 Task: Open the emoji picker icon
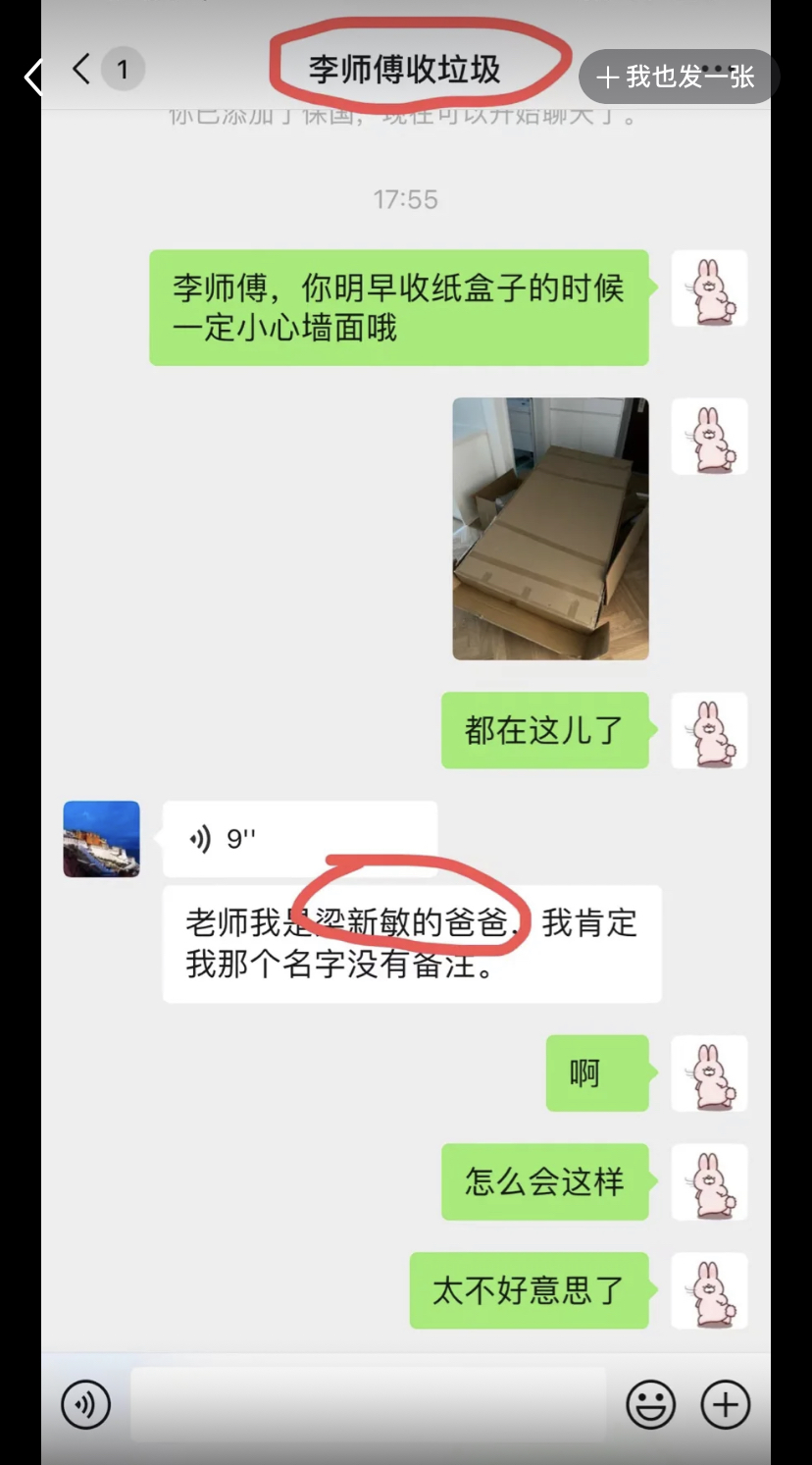click(x=650, y=1404)
